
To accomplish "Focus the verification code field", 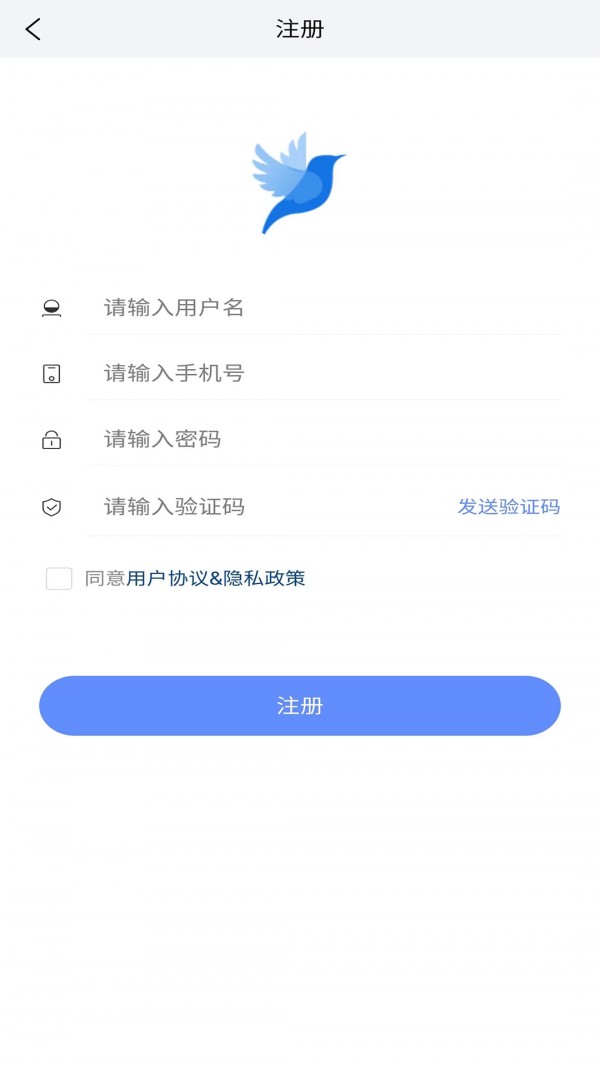I will [270, 507].
